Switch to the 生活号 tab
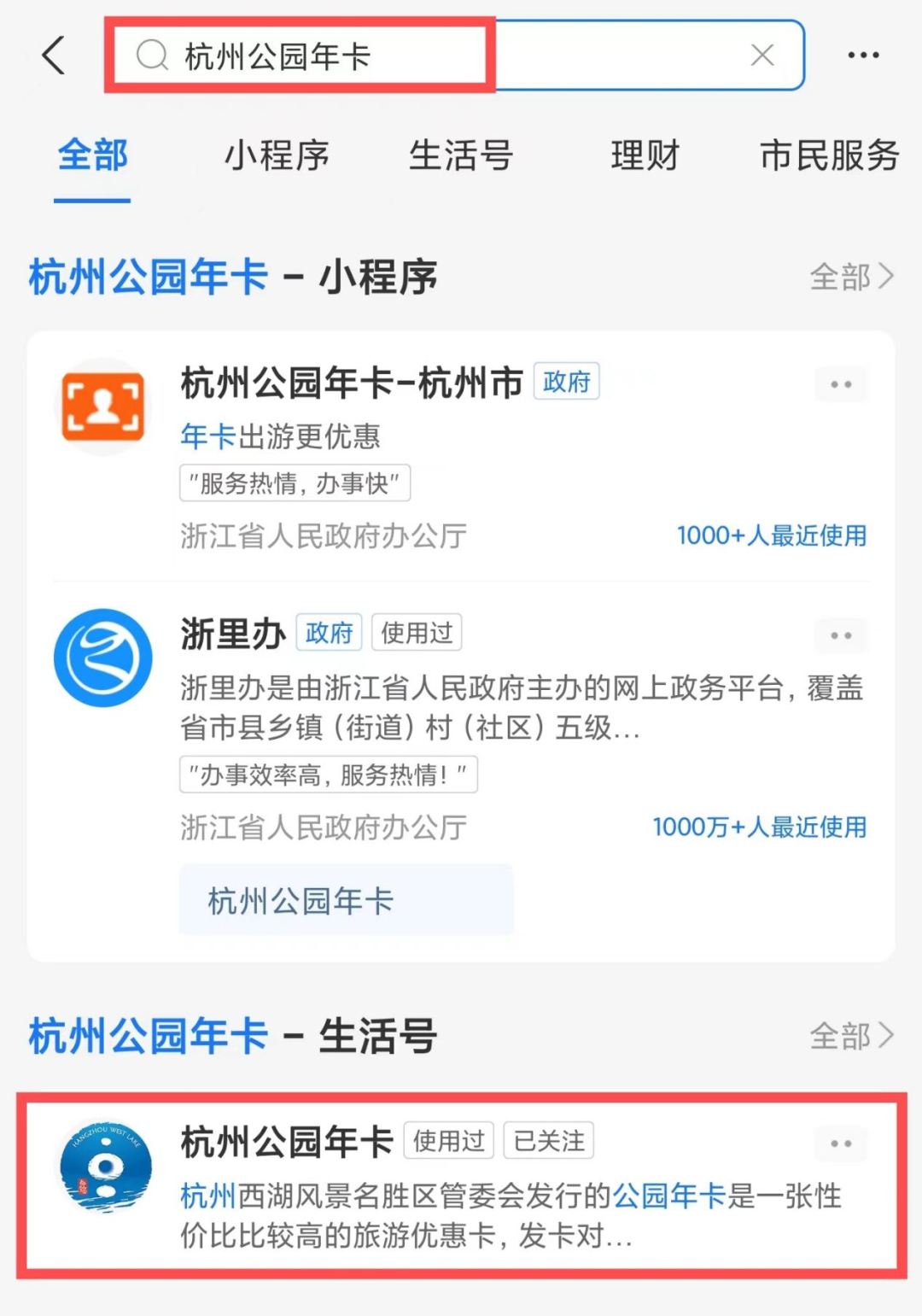 [x=460, y=156]
